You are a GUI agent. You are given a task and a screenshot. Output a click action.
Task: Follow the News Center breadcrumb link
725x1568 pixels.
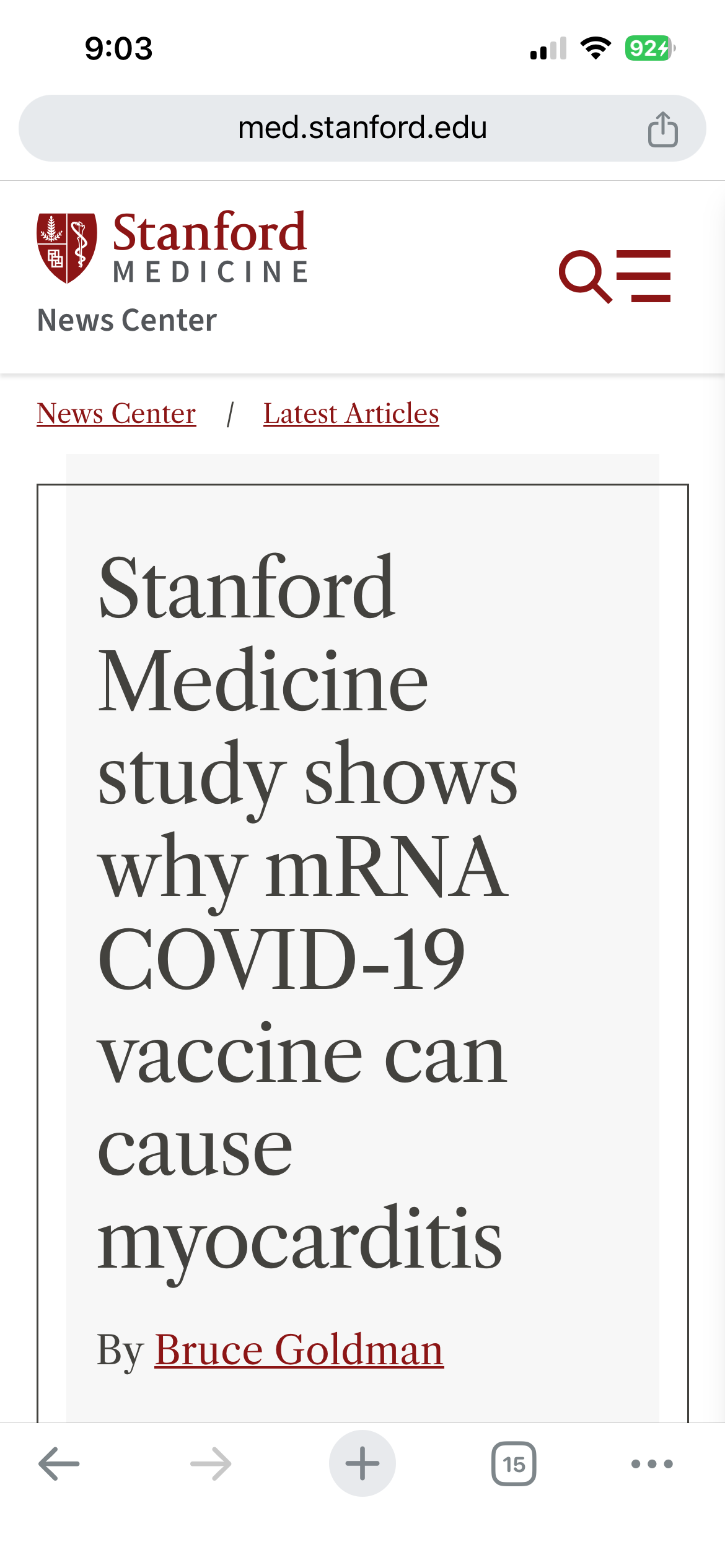click(116, 414)
